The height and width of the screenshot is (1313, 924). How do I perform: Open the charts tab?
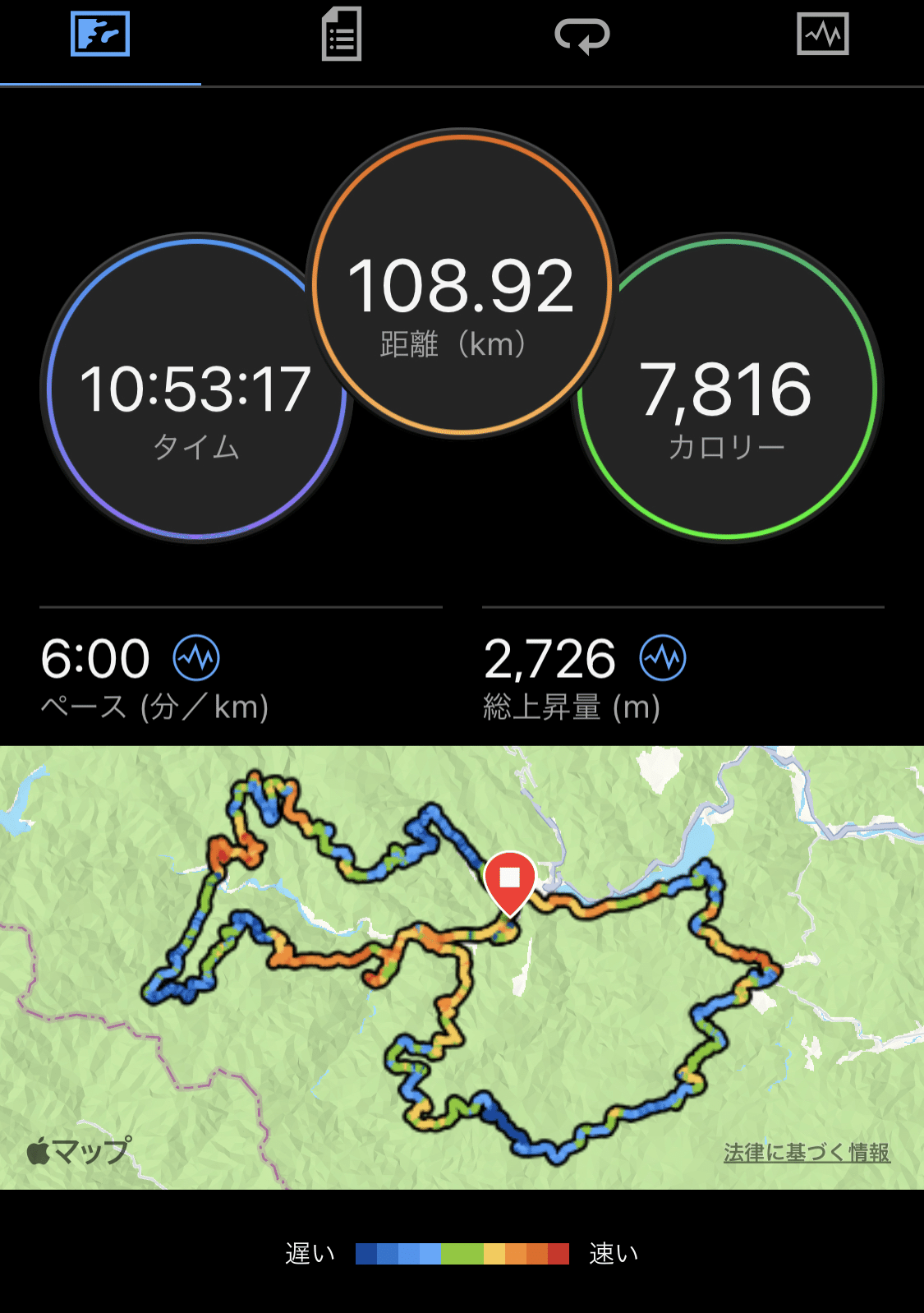click(x=822, y=35)
